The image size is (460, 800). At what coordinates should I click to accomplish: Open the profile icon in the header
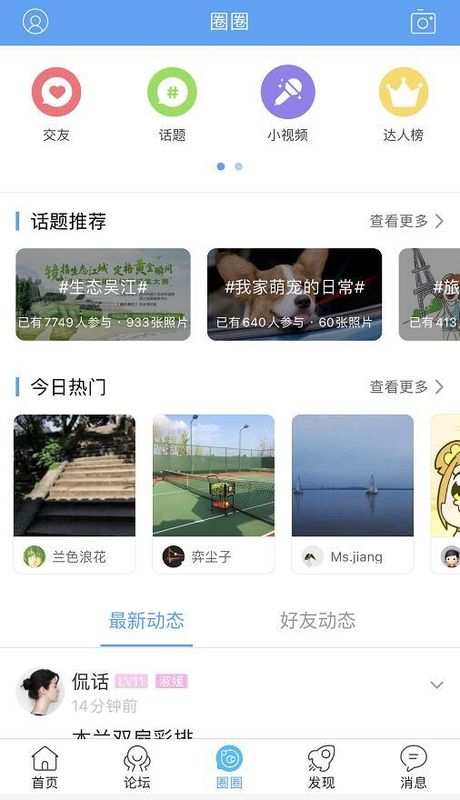(36, 22)
